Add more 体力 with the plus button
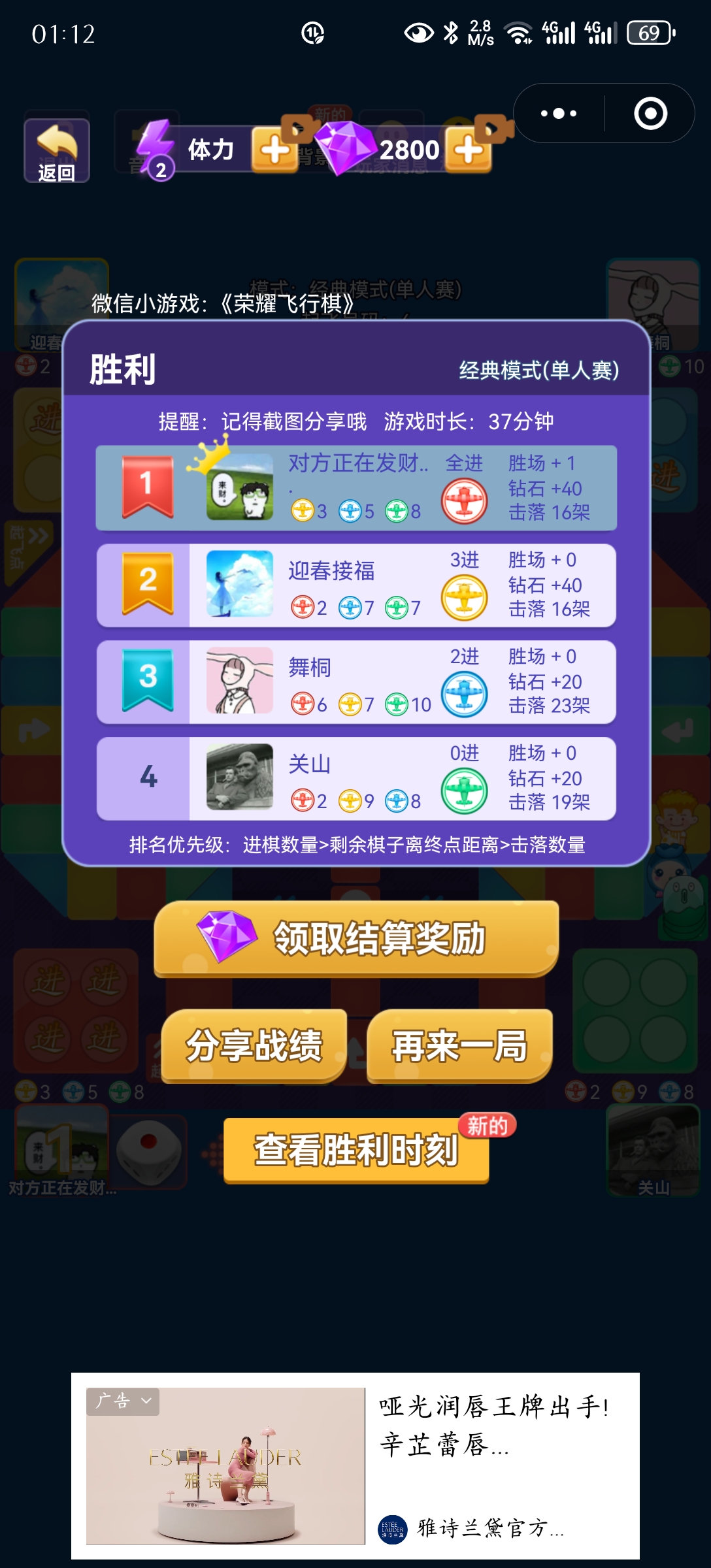Viewport: 711px width, 1568px height. (x=274, y=152)
